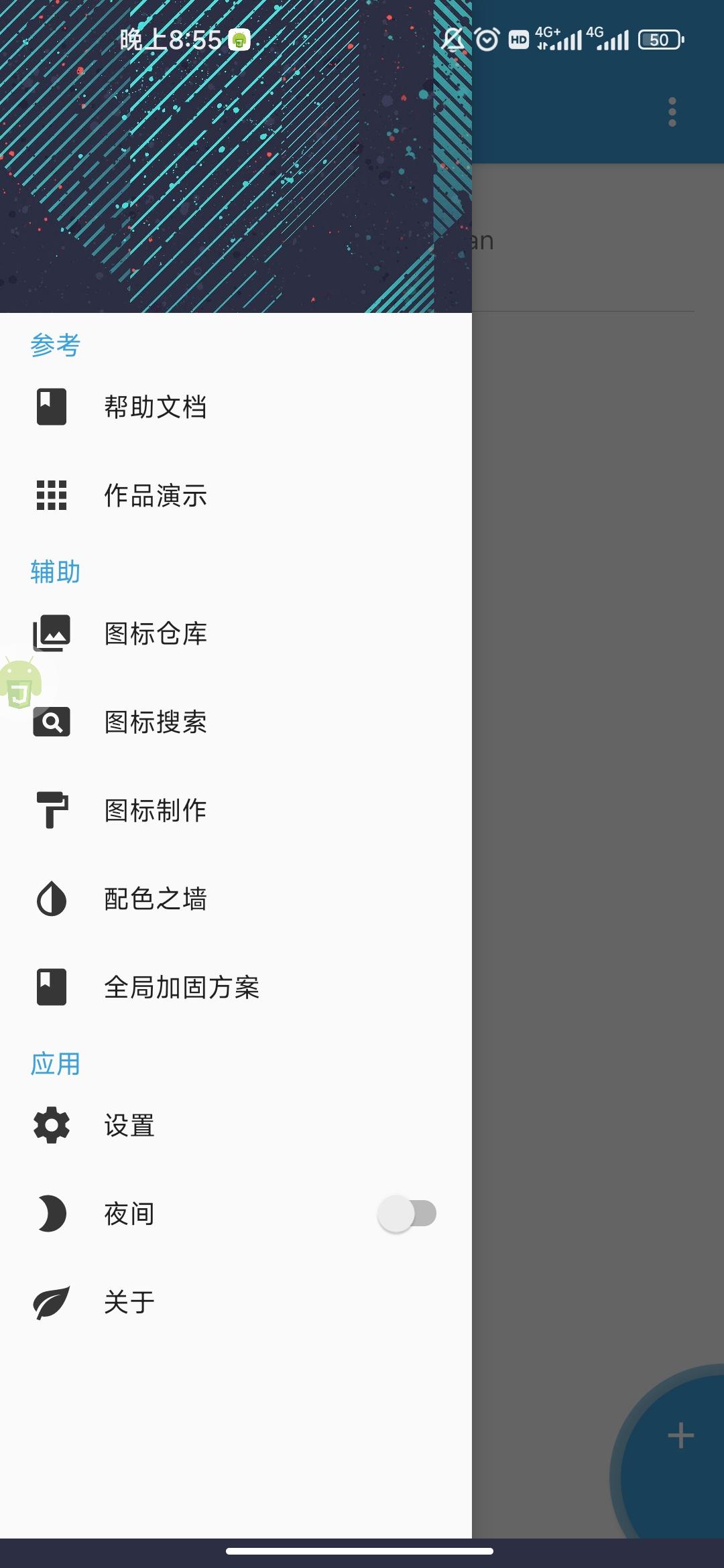Tap the 全局加固方案 bookmark icon
Image resolution: width=724 pixels, height=1568 pixels.
pyautogui.click(x=51, y=988)
